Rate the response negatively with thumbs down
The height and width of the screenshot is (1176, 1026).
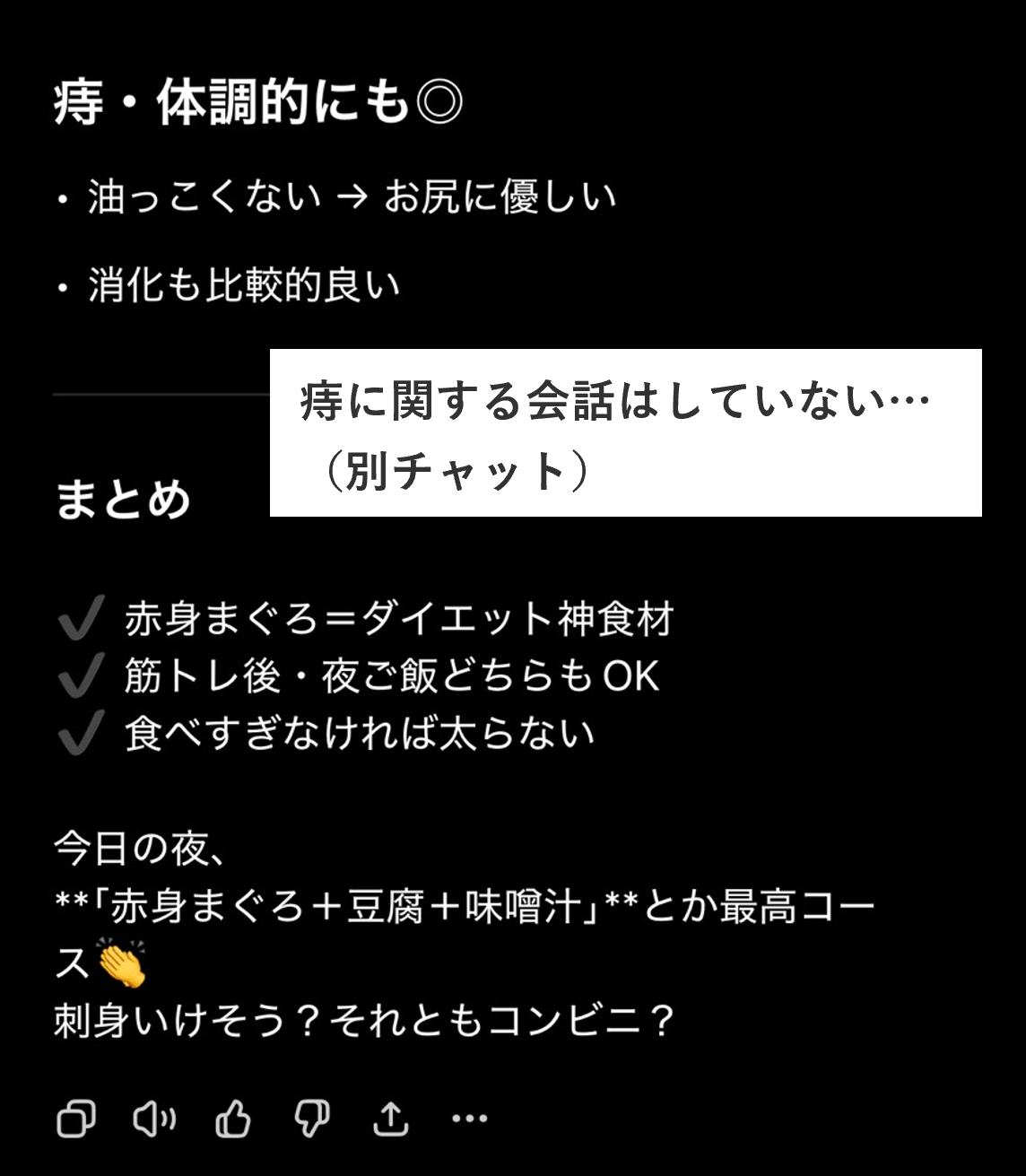pyautogui.click(x=312, y=1118)
